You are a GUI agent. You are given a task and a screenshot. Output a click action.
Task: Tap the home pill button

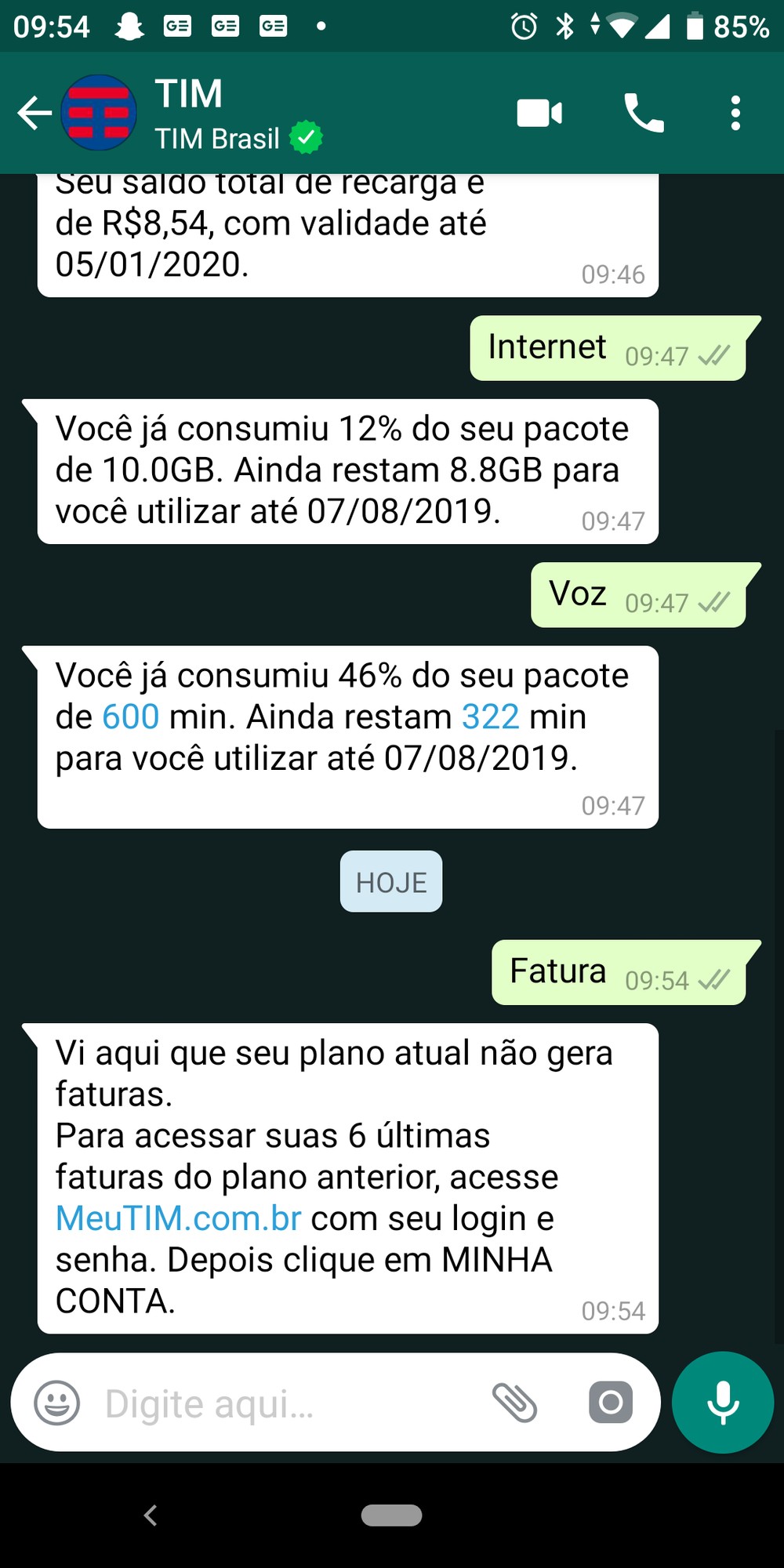click(391, 1515)
